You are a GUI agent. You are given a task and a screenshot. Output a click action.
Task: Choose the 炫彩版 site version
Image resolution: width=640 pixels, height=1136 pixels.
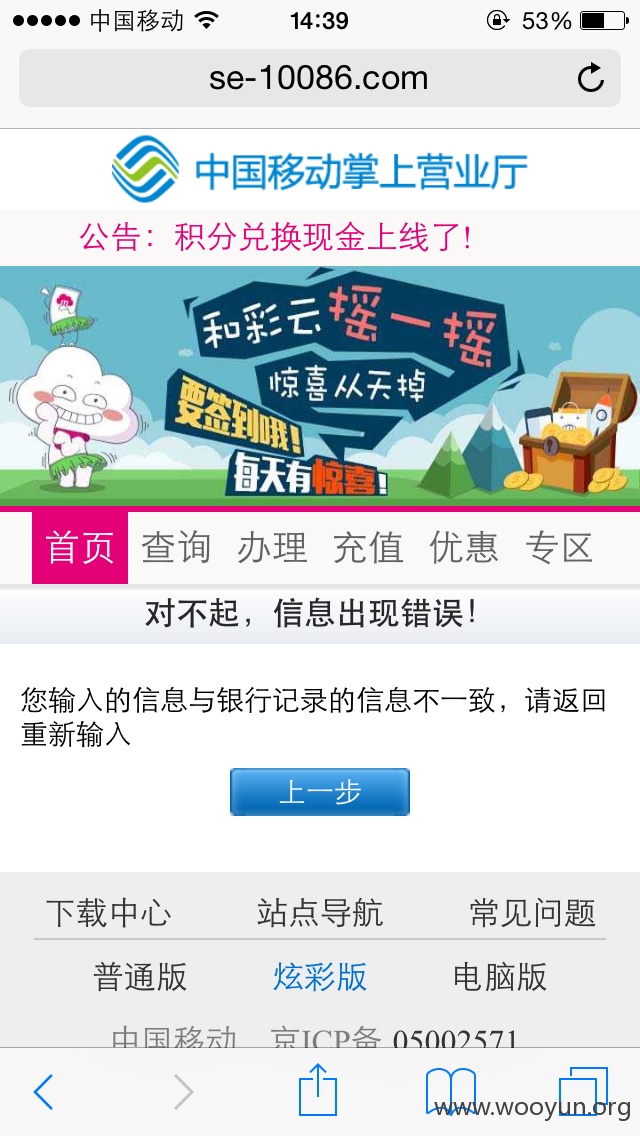[x=320, y=977]
